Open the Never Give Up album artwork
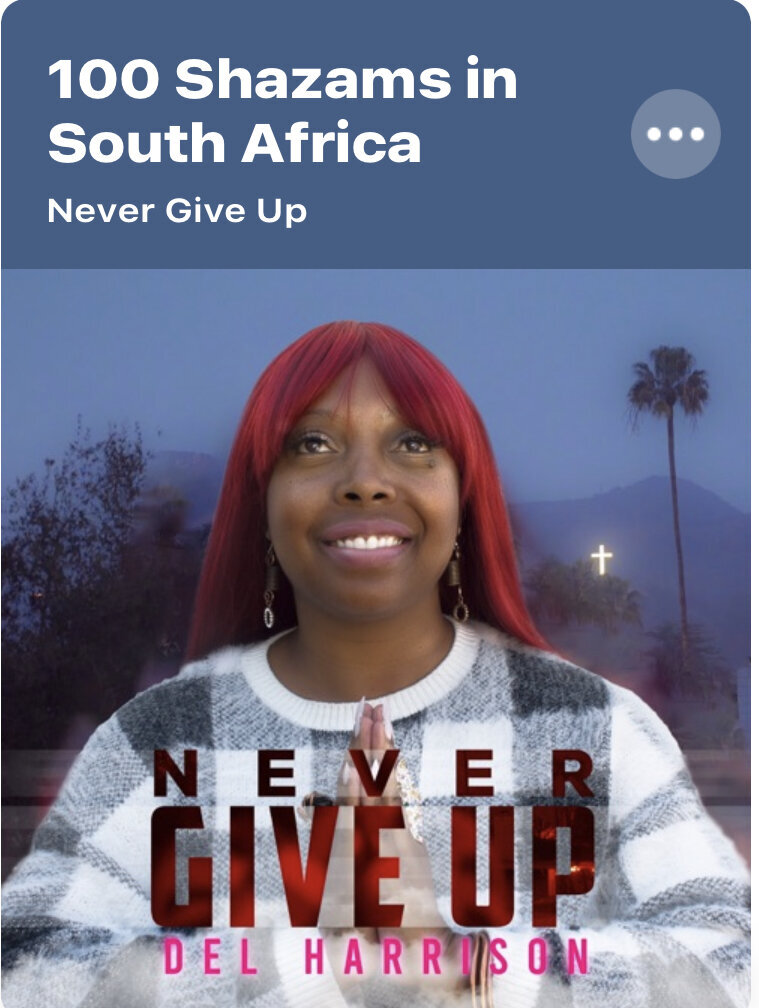The image size is (759, 1008). [x=376, y=638]
